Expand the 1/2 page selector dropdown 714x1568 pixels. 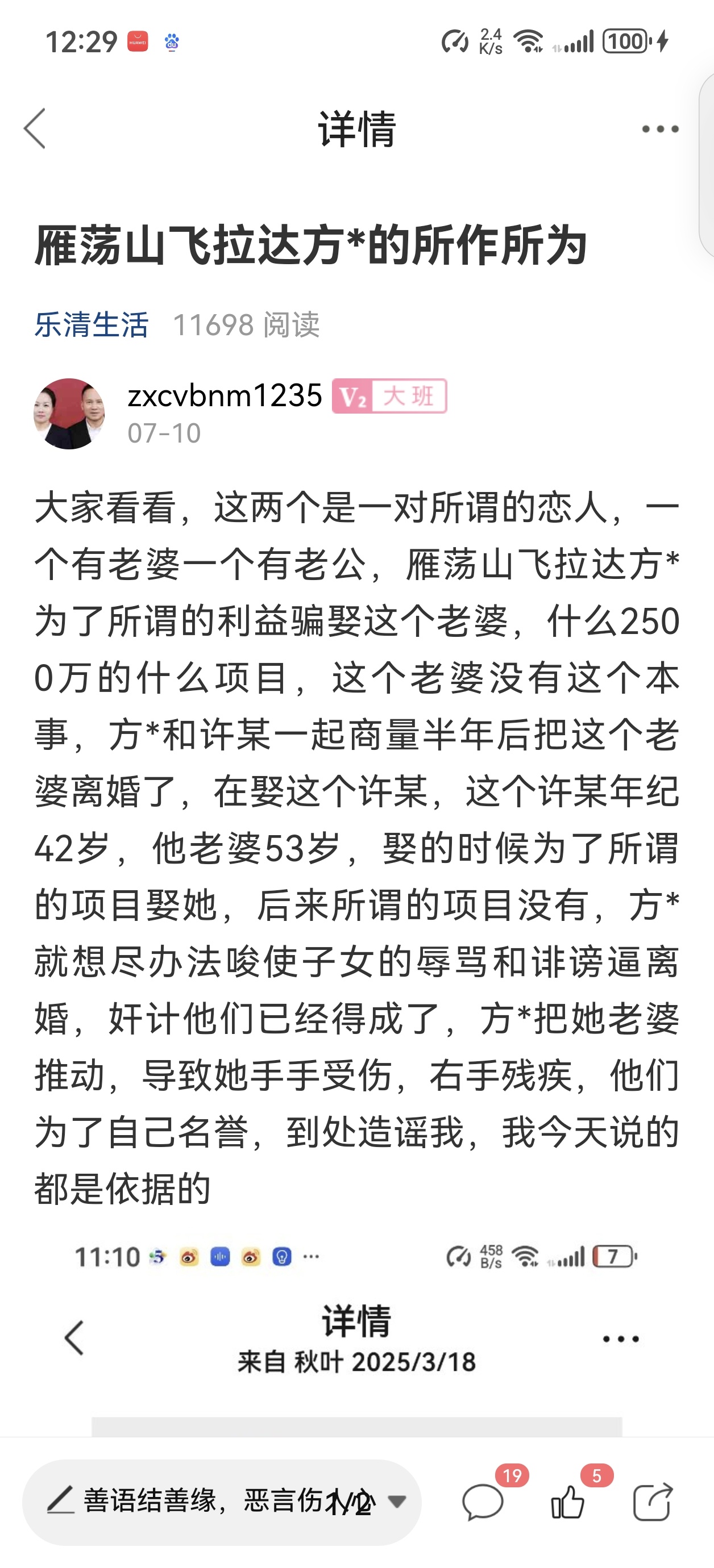(397, 1501)
